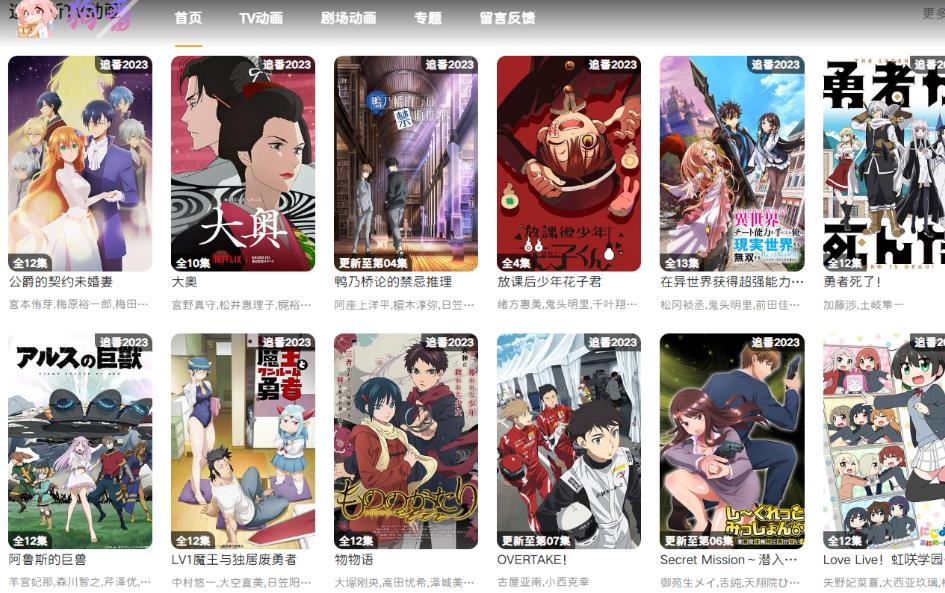Screen dimensions: 945x593
Task: Open 鸭乃桥论的禁忌推理 poster
Action: (406, 164)
